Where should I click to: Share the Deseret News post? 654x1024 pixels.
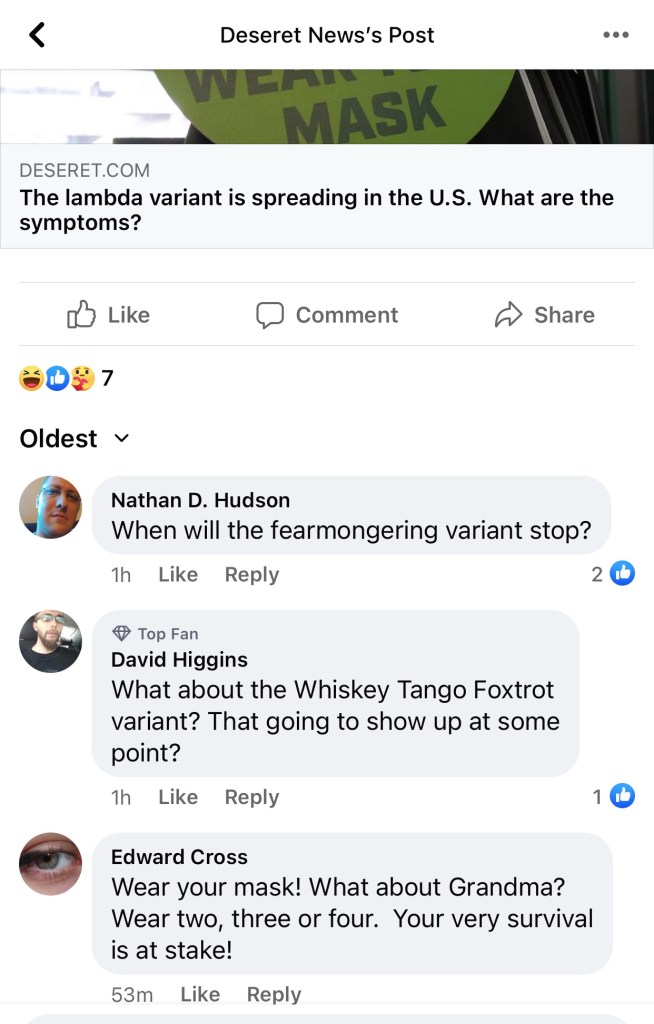(x=545, y=315)
